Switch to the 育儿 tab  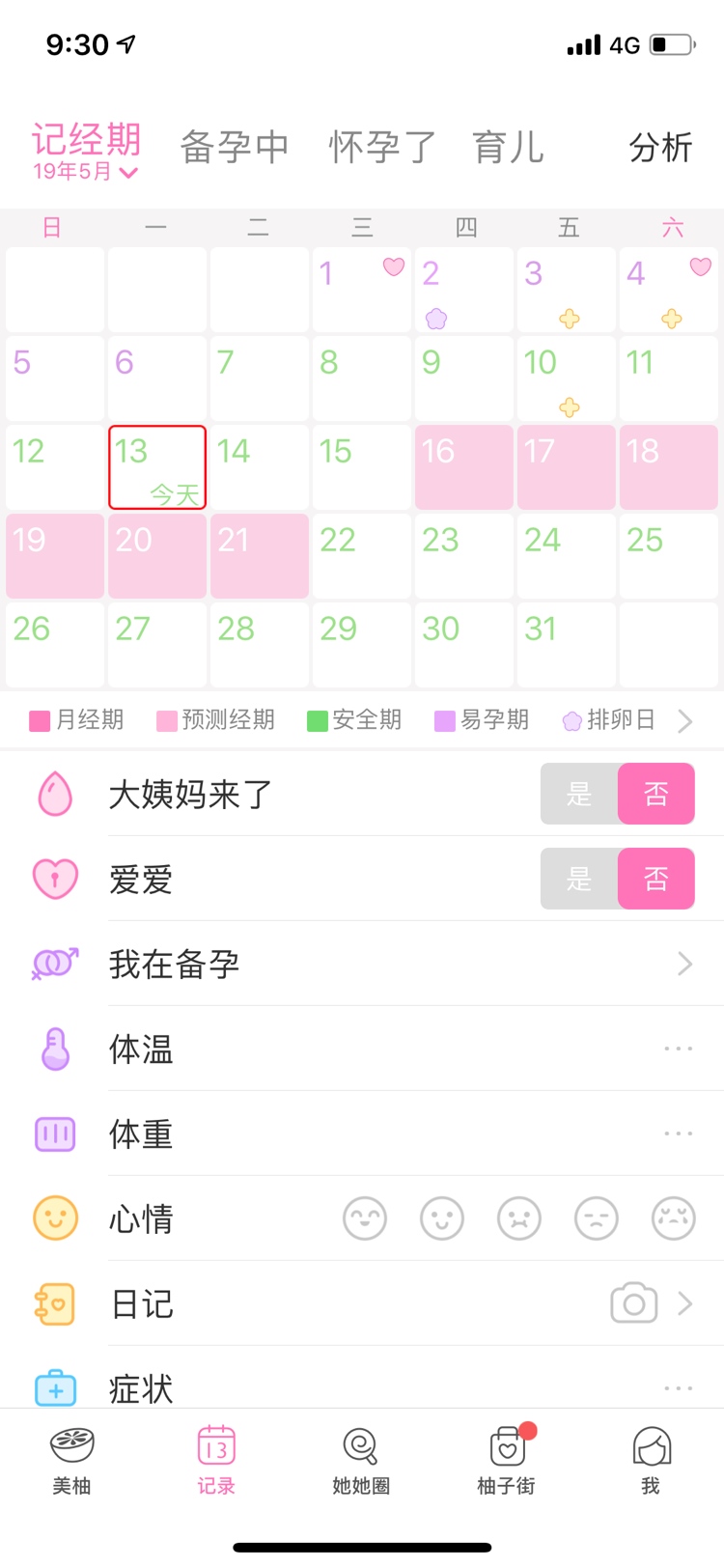pos(509,148)
